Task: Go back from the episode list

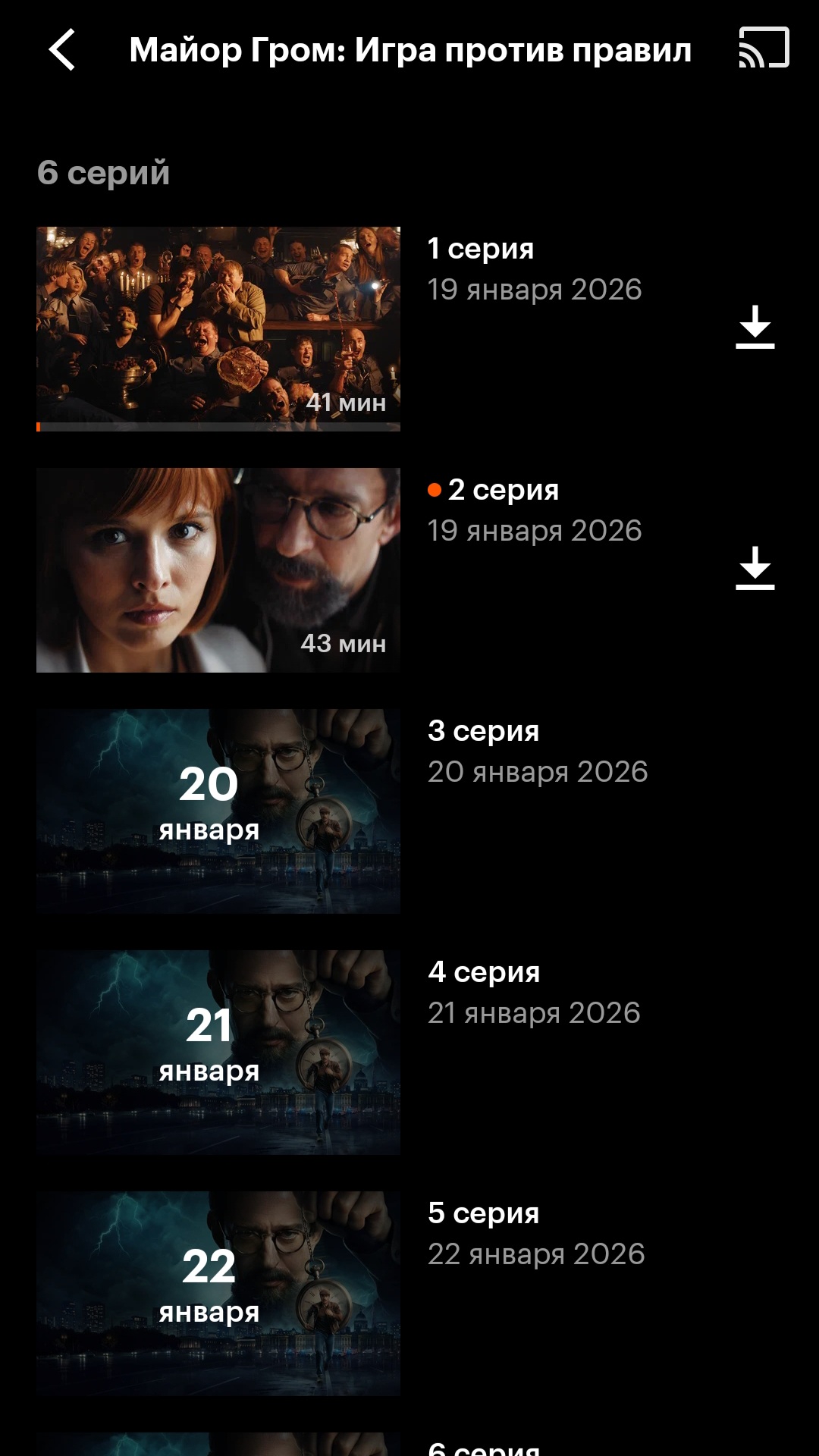Action: [x=62, y=50]
